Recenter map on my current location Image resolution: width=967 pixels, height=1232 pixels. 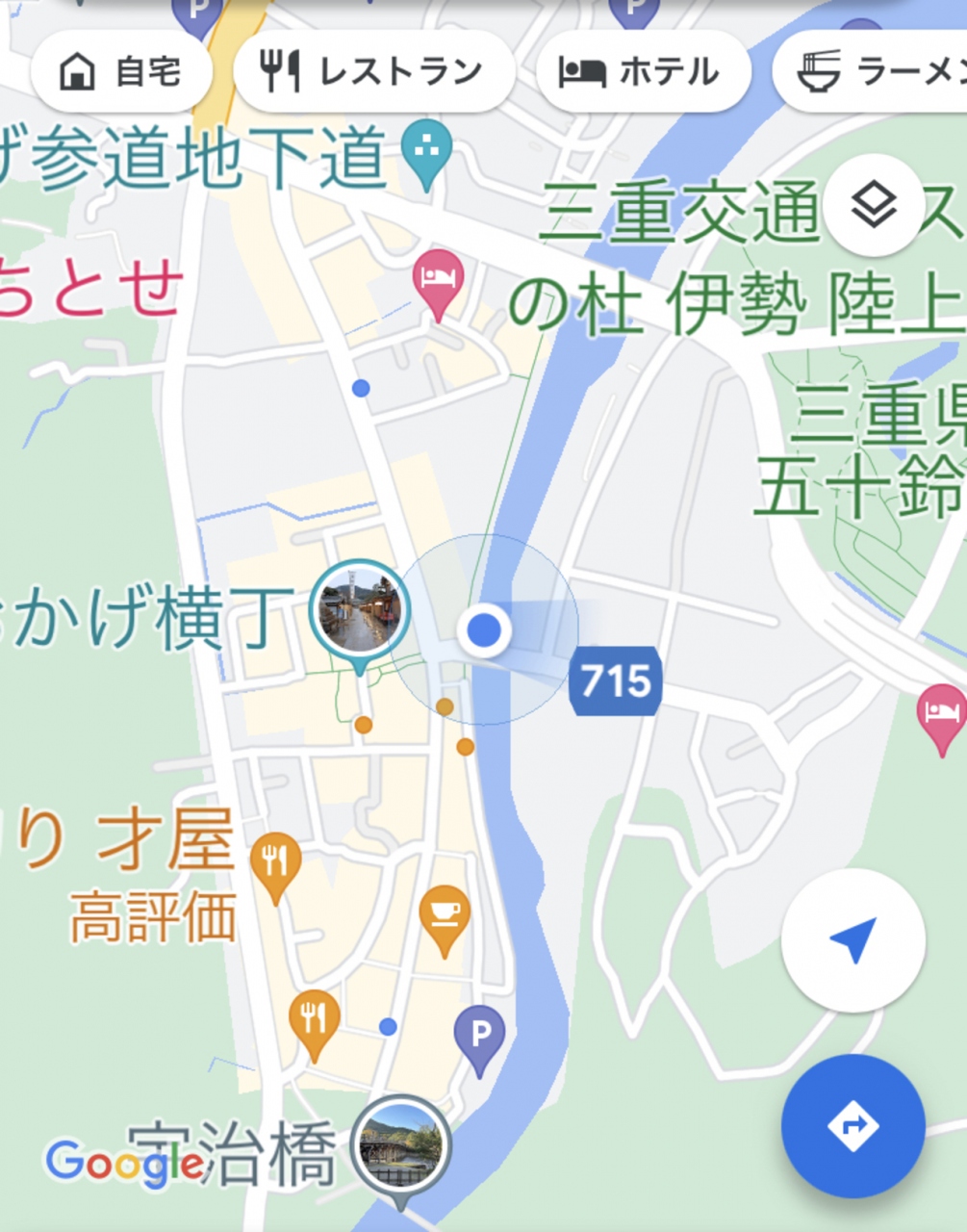[852, 940]
